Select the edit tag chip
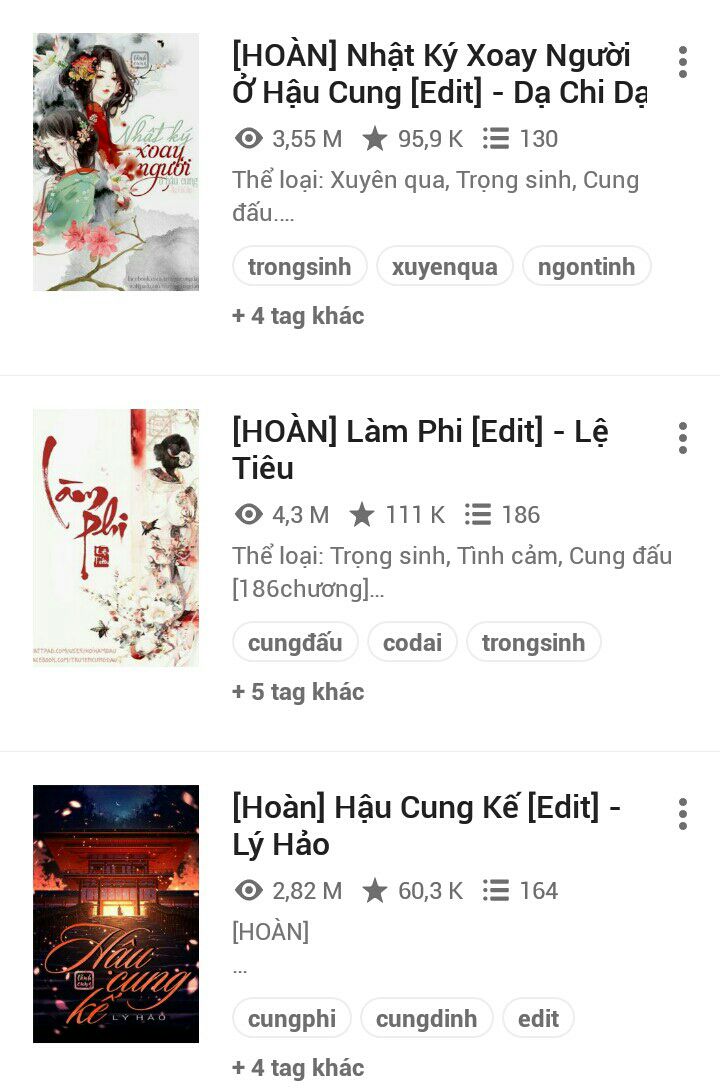720x1089 pixels. 538,1019
